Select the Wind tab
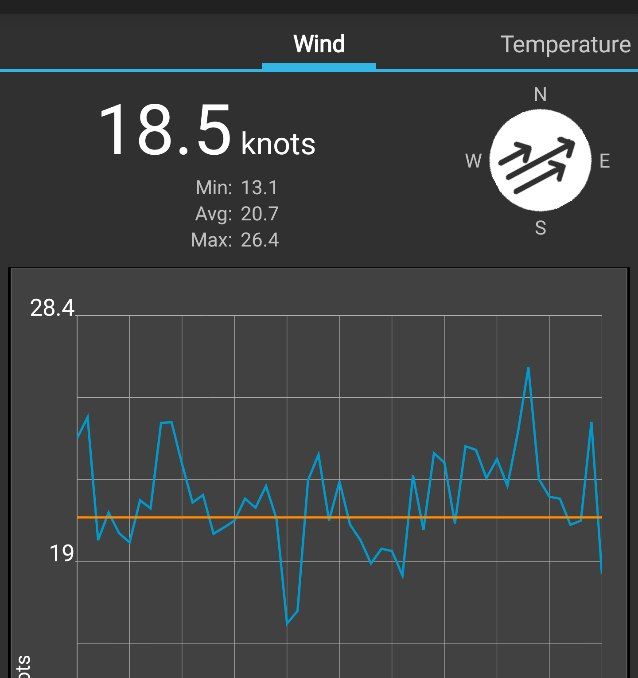 (x=319, y=44)
